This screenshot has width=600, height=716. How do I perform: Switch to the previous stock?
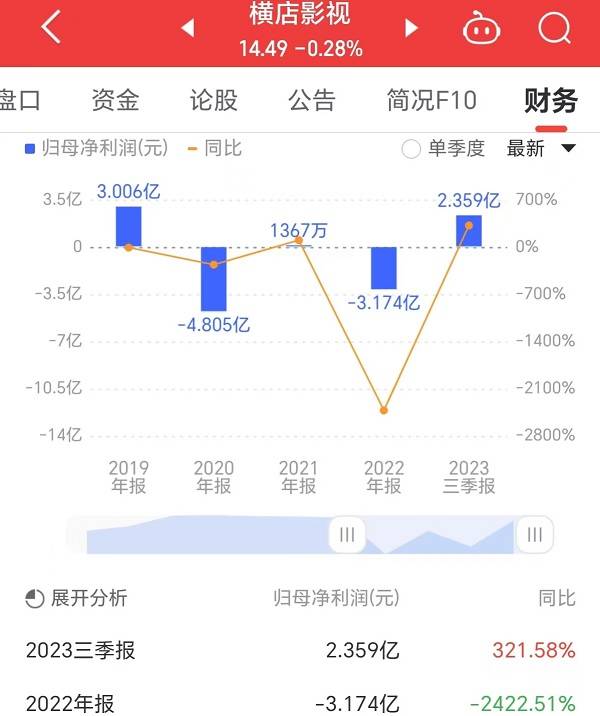point(187,29)
